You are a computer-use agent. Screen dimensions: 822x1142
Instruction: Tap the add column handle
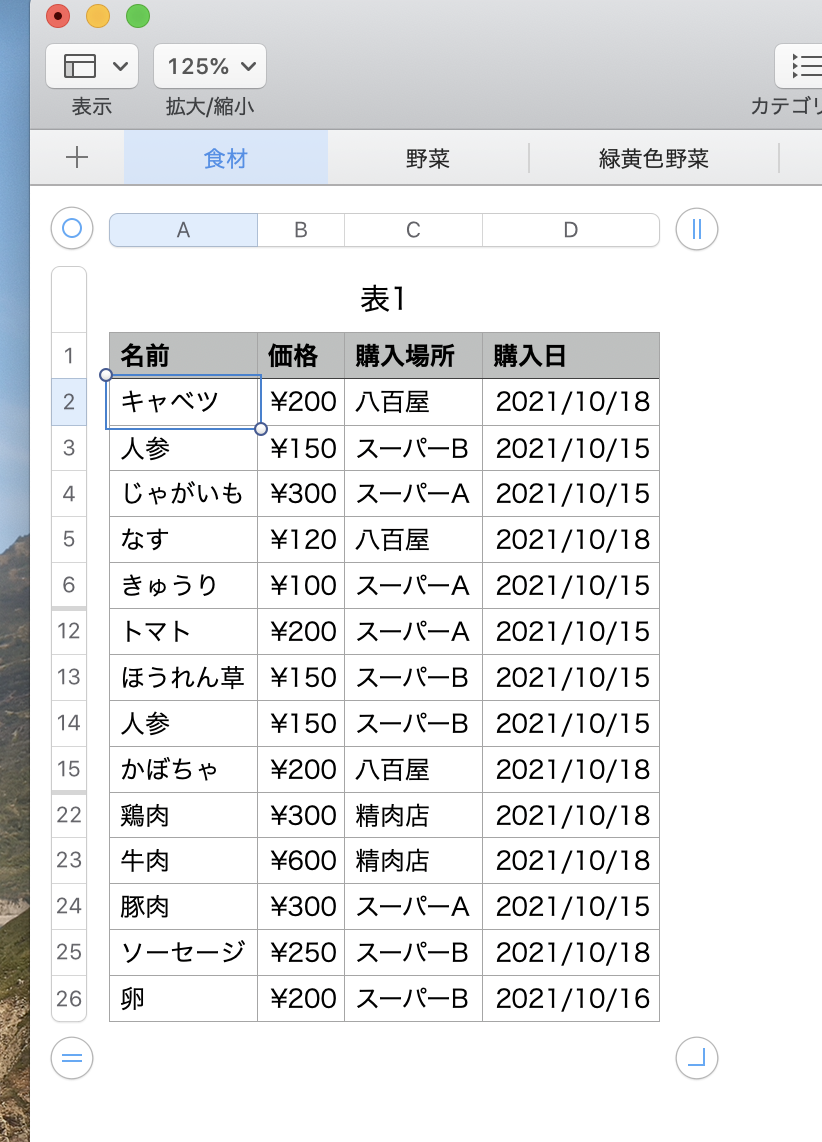pyautogui.click(x=697, y=230)
